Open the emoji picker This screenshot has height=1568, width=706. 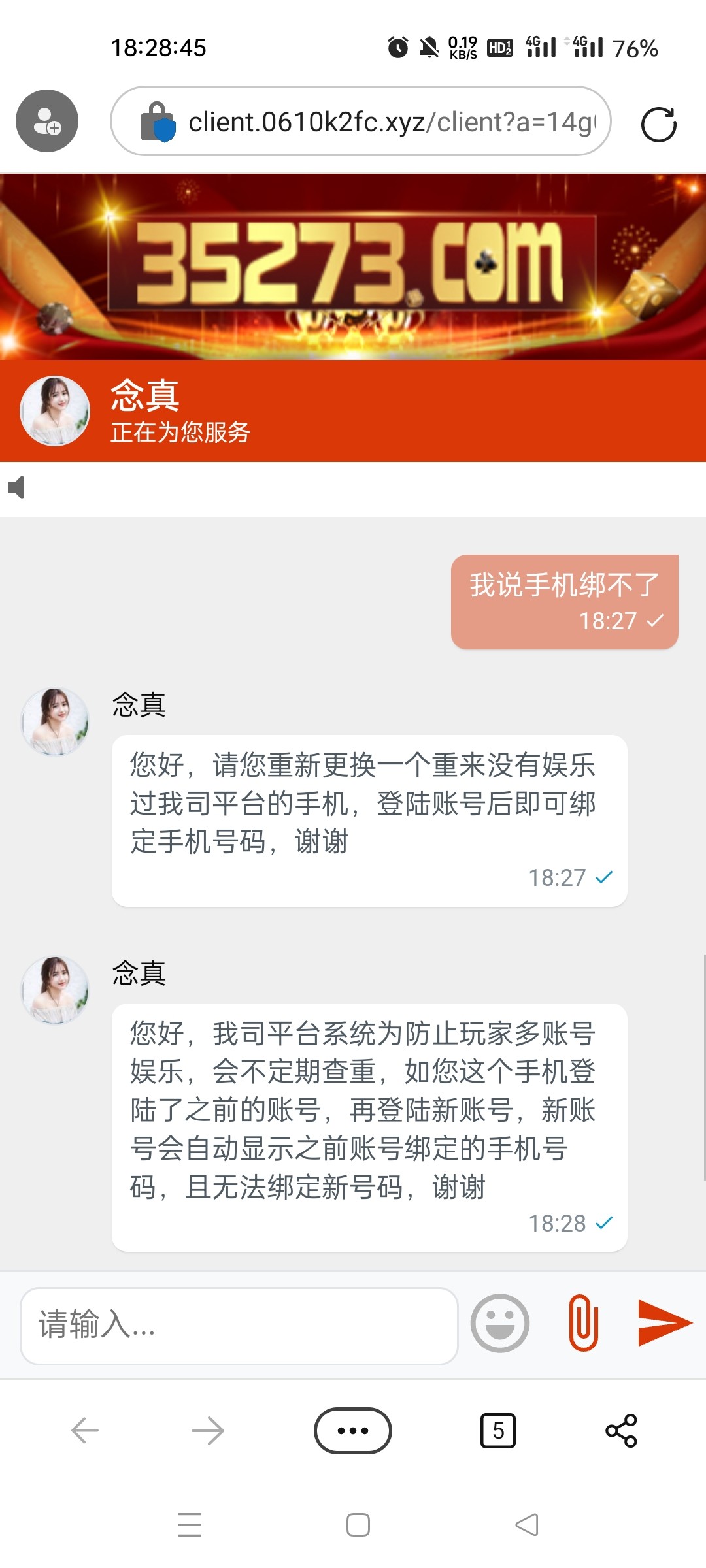pos(500,1324)
